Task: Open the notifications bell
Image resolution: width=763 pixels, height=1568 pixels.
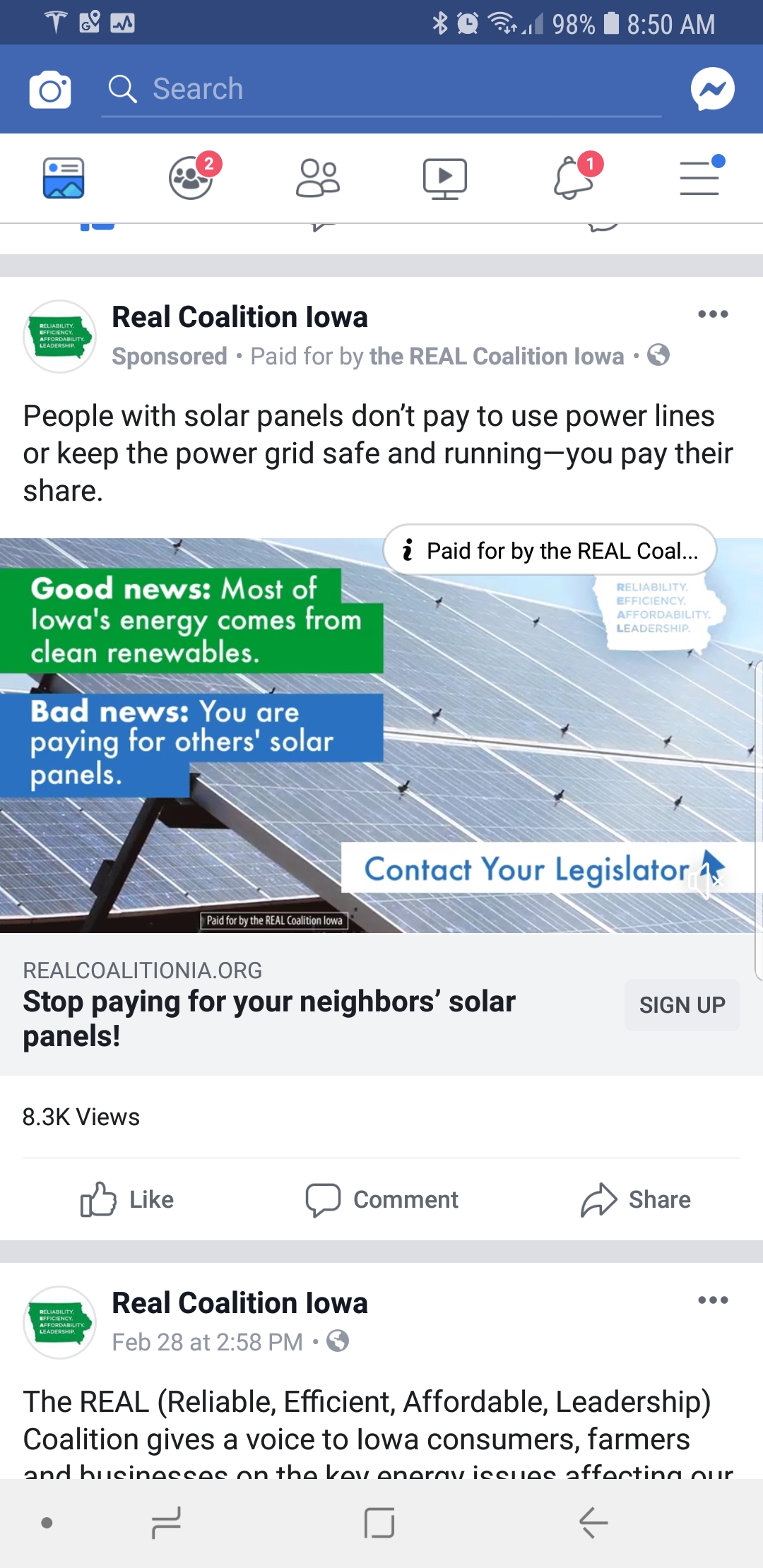Action: point(572,178)
